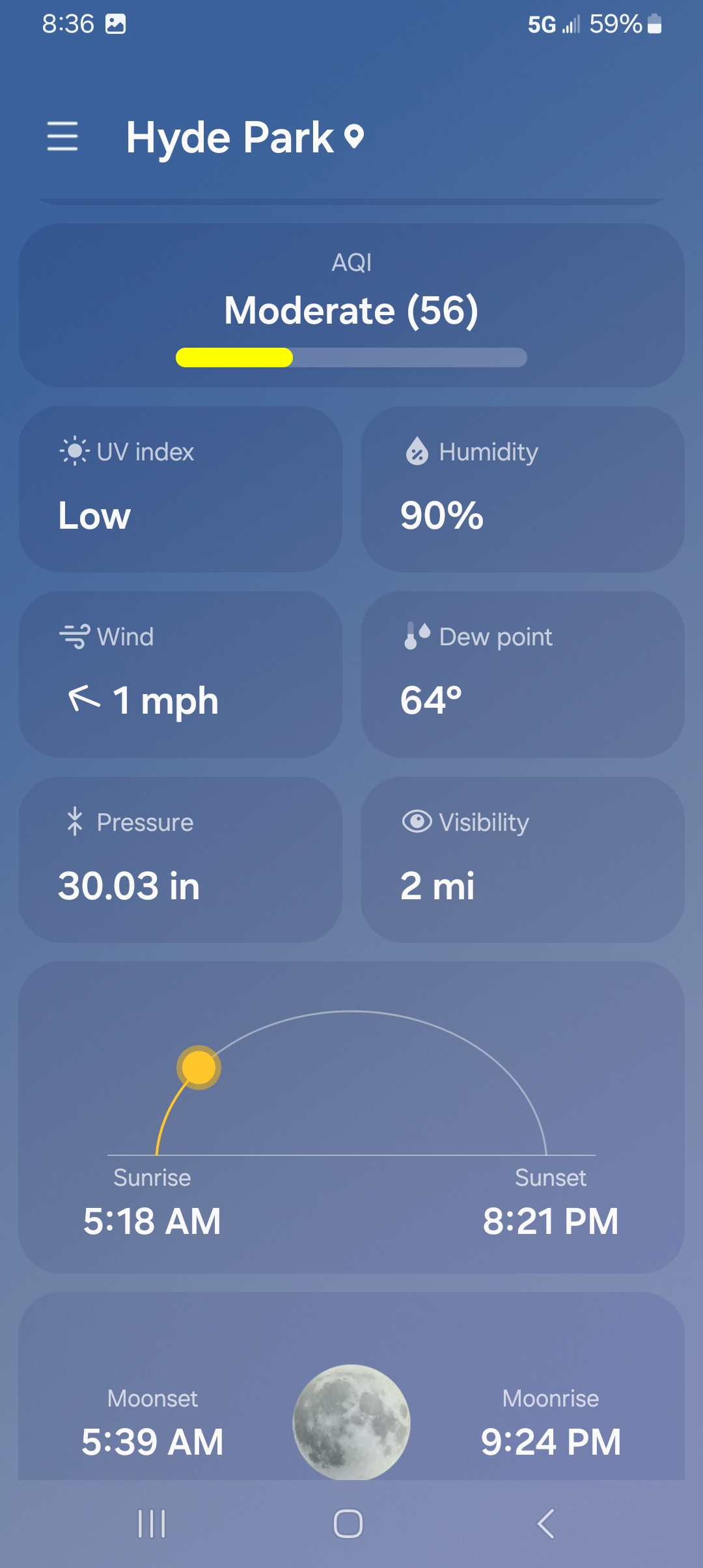Open the AQI Moderate (56) card

[x=351, y=305]
